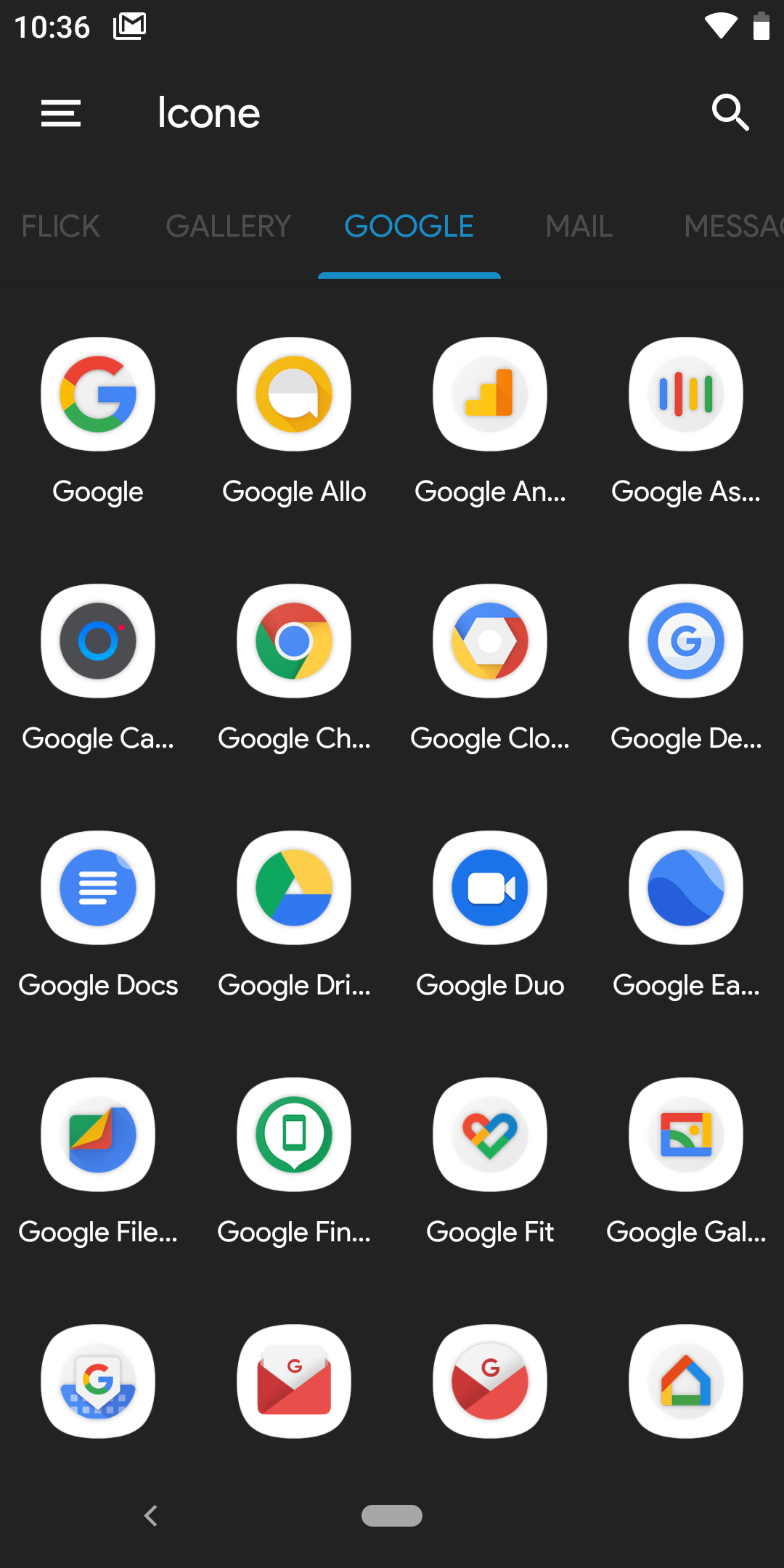
Task: Select the Google Allo icon
Action: click(294, 394)
